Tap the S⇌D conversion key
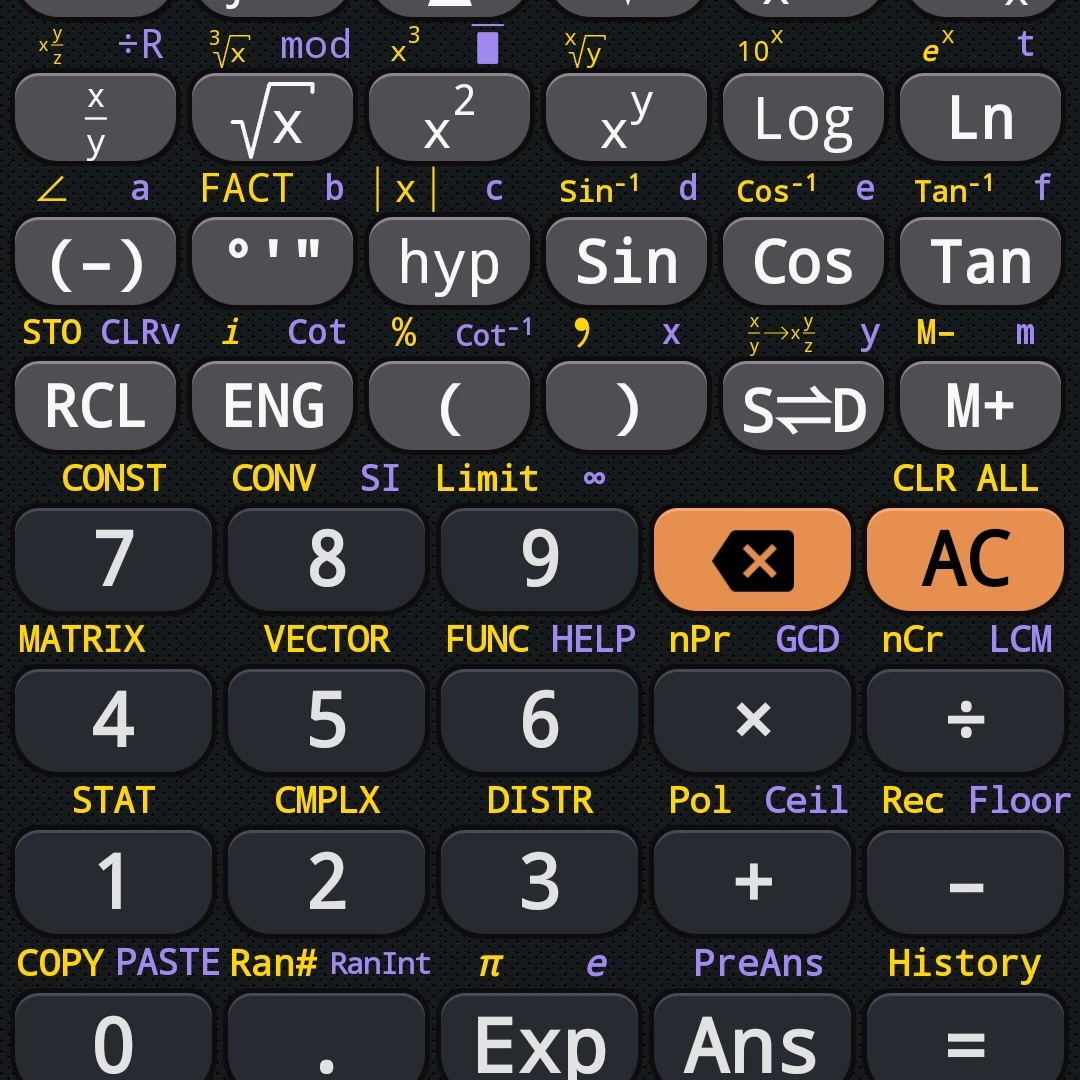This screenshot has width=1080, height=1080. click(x=803, y=406)
